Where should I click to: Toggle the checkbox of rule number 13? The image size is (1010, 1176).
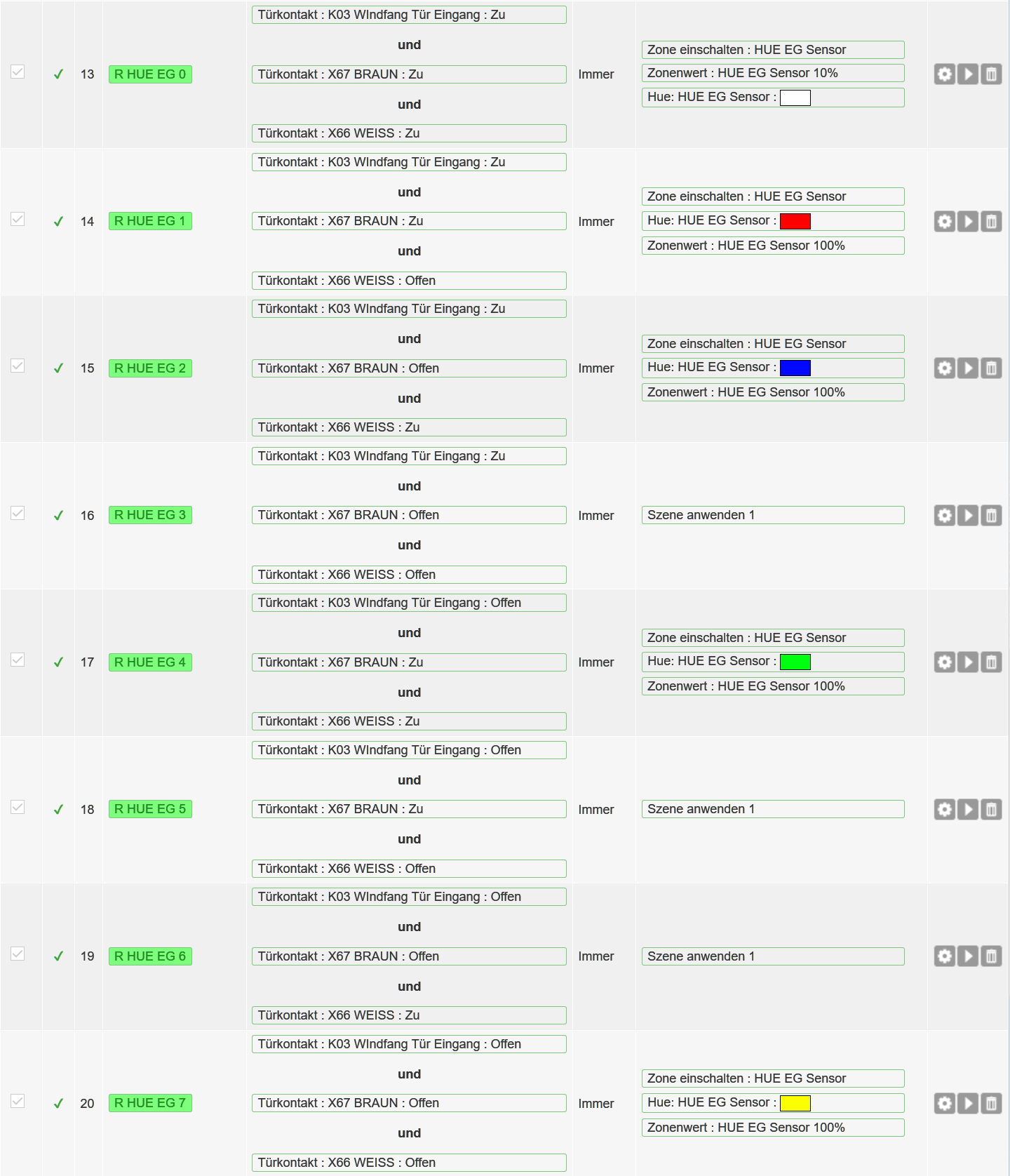pyautogui.click(x=18, y=72)
